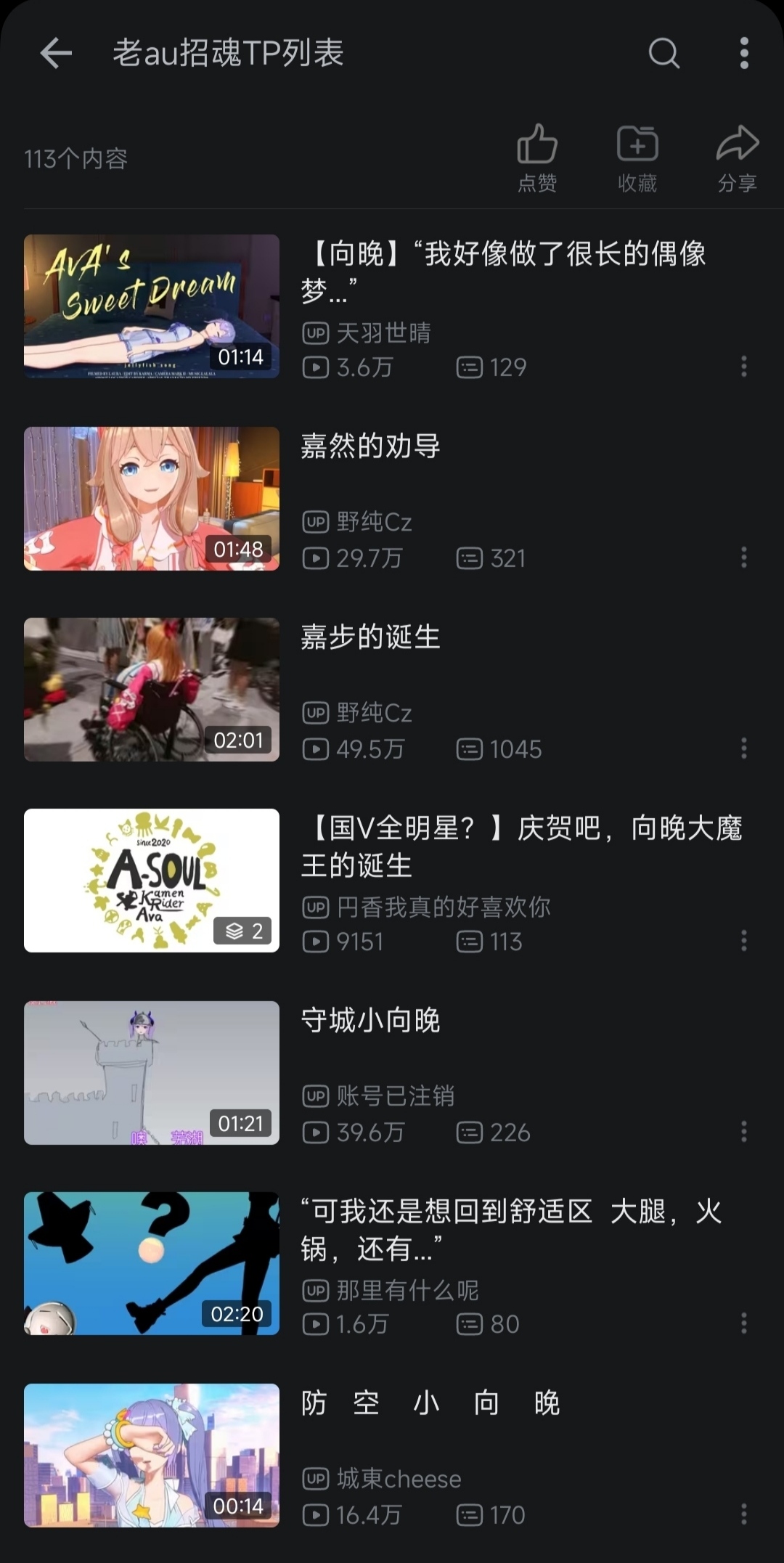Show more options for the 国V全明星 video
The height and width of the screenshot is (1563, 784).
[744, 941]
